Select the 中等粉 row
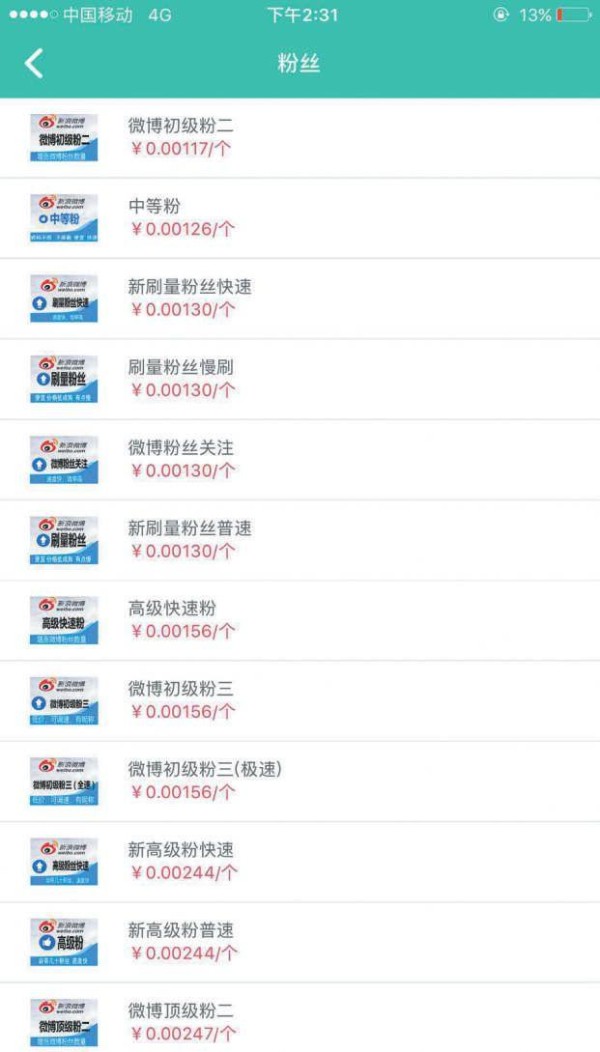Image resolution: width=600 pixels, height=1052 pixels. pos(300,218)
